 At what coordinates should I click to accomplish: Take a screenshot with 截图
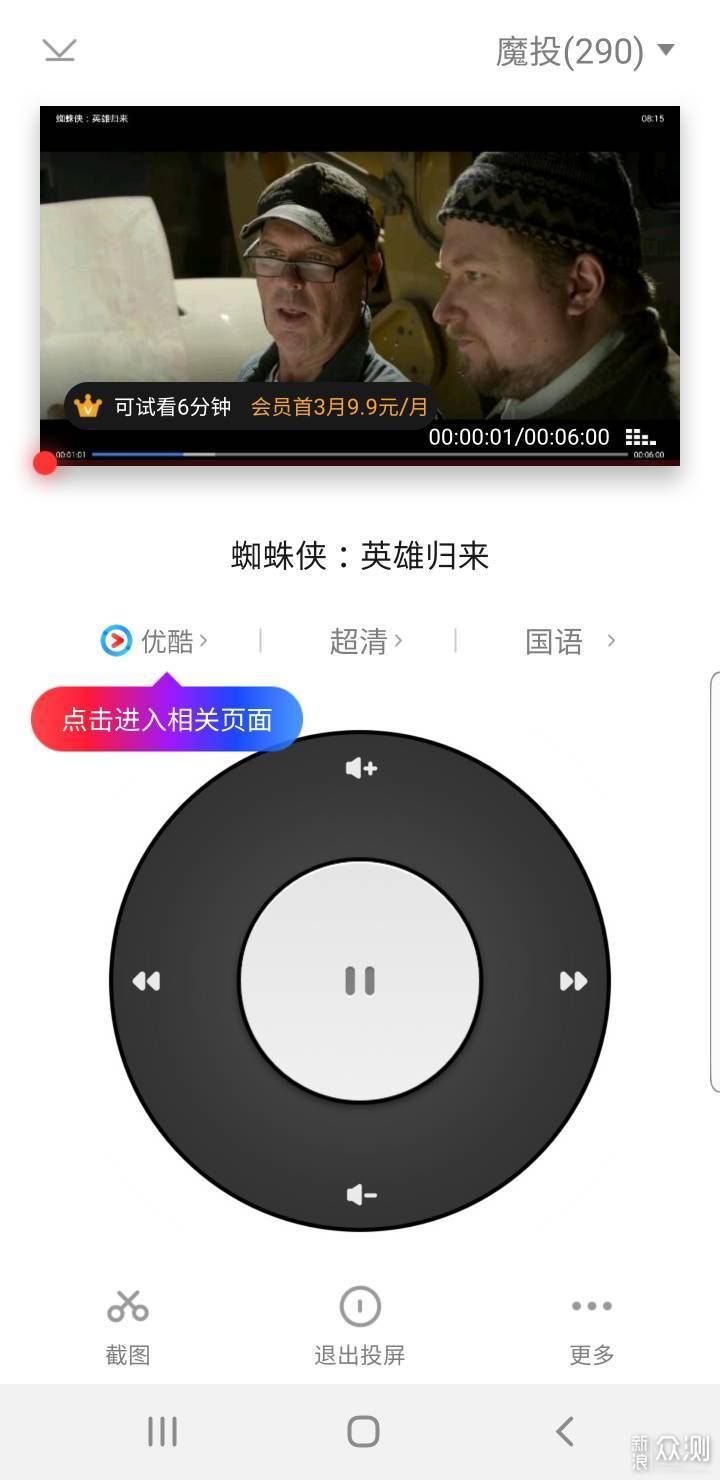[128, 1326]
